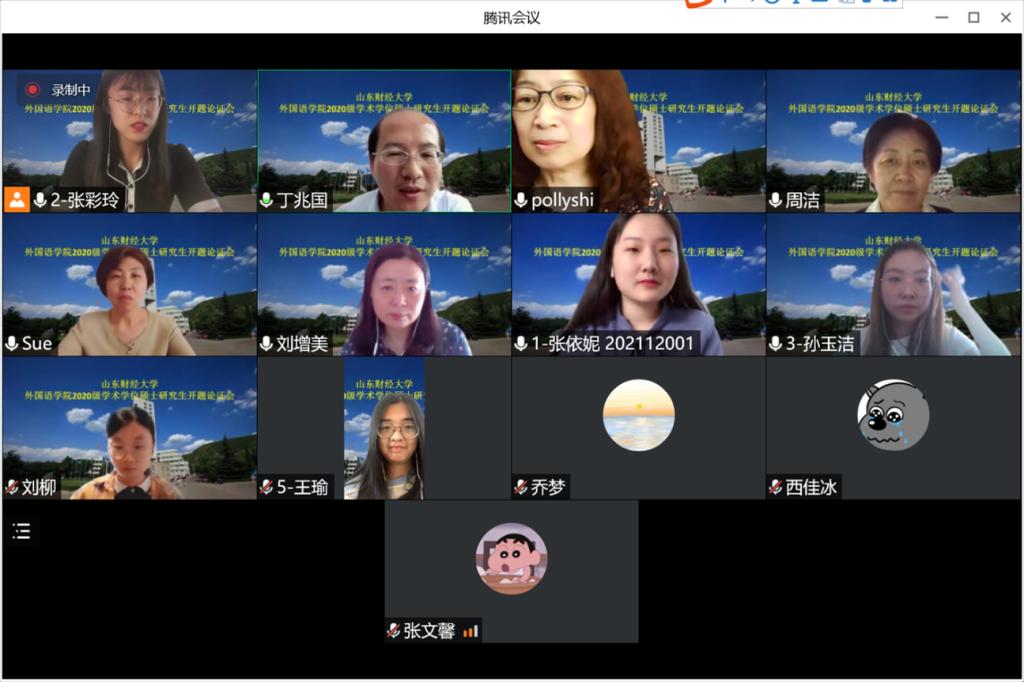The image size is (1024, 682).
Task: Select 周洁's video tile
Action: coord(893,140)
